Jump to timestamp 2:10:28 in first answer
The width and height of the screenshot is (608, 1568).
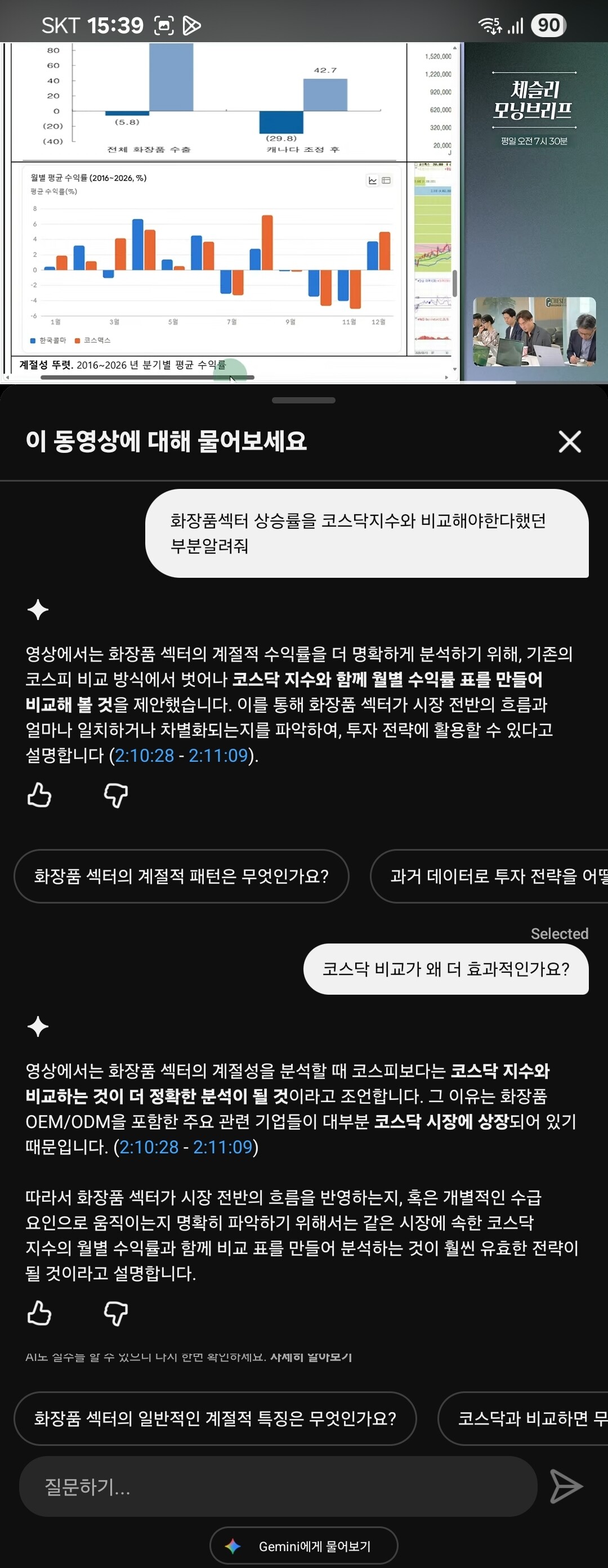click(144, 756)
